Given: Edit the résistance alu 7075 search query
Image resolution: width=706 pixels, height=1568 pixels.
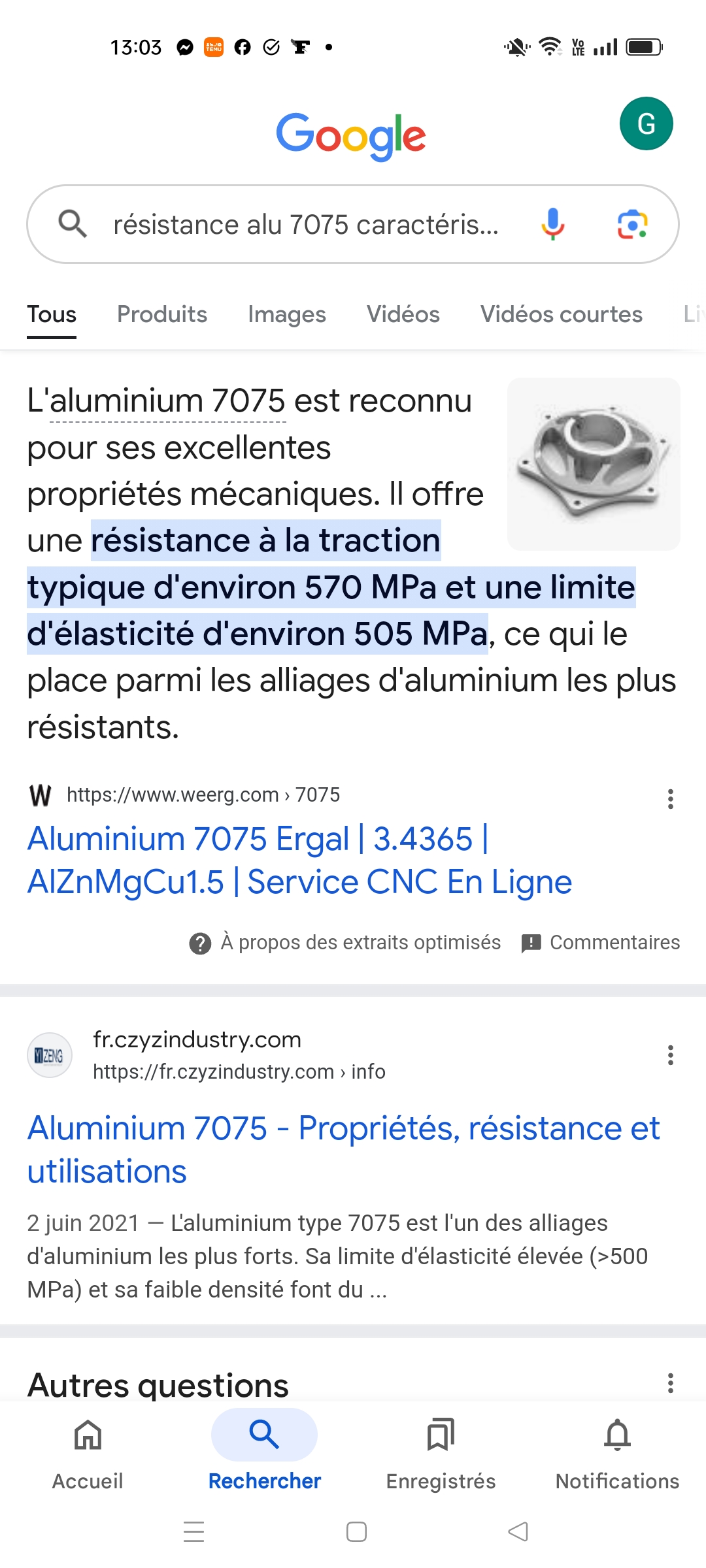Looking at the screenshot, I should pos(306,225).
